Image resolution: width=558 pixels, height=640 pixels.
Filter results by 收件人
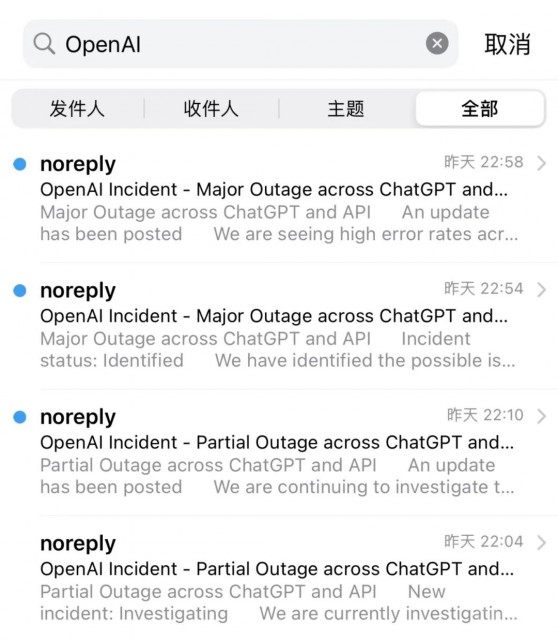(x=211, y=109)
